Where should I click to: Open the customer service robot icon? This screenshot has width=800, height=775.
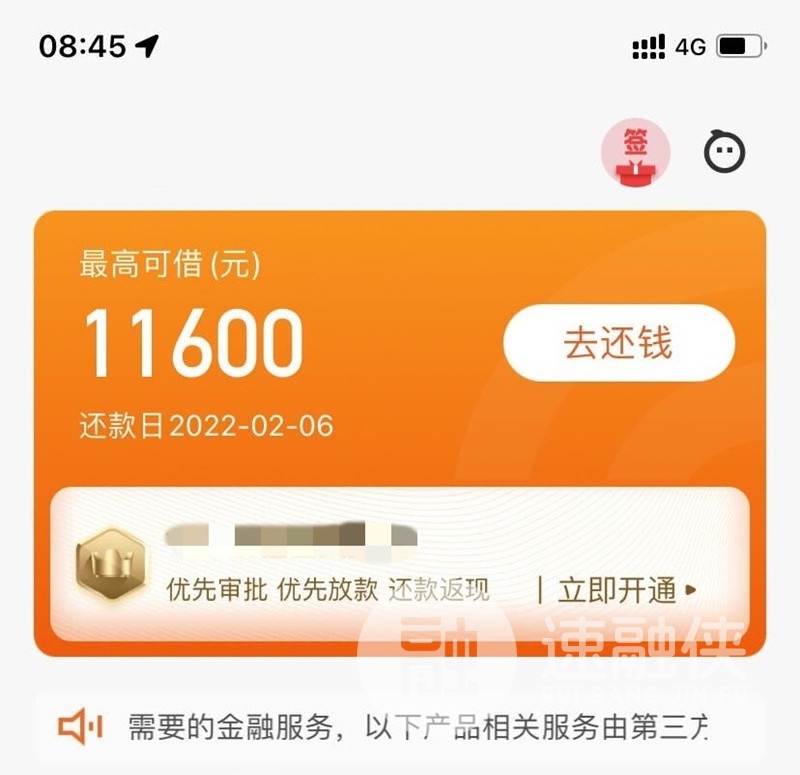pos(725,153)
